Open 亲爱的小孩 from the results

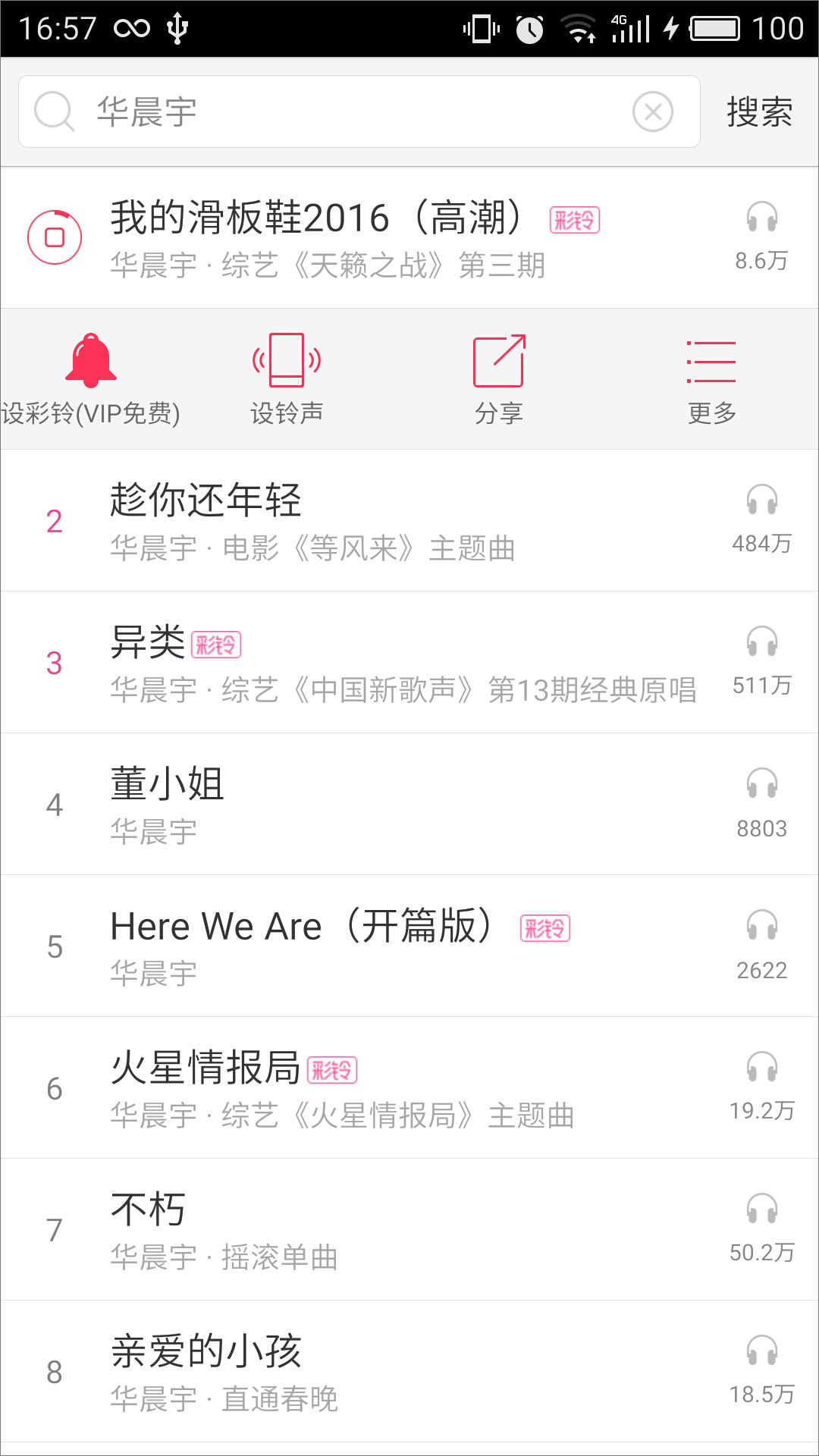click(x=409, y=1372)
